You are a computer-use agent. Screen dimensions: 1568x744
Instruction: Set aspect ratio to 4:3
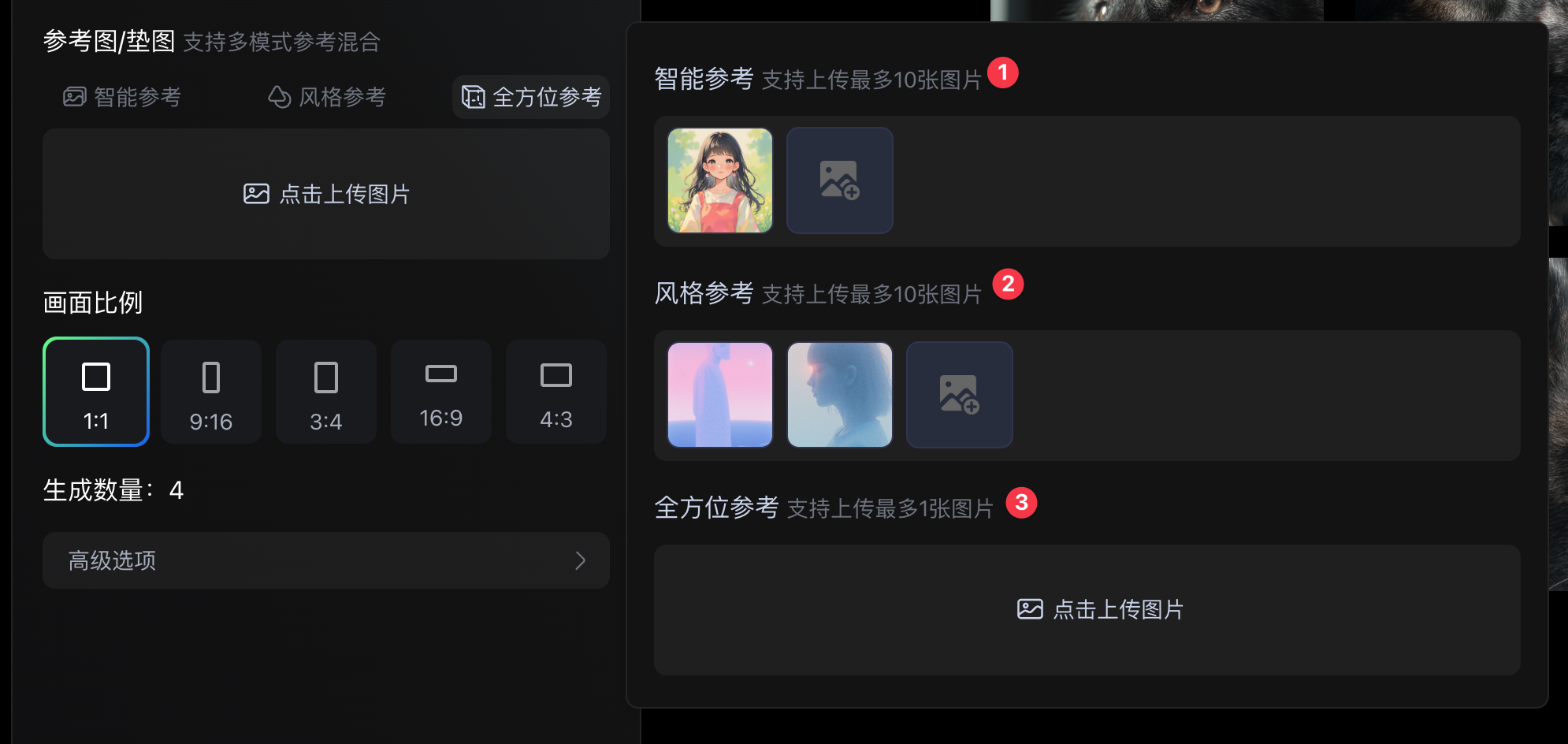(556, 392)
